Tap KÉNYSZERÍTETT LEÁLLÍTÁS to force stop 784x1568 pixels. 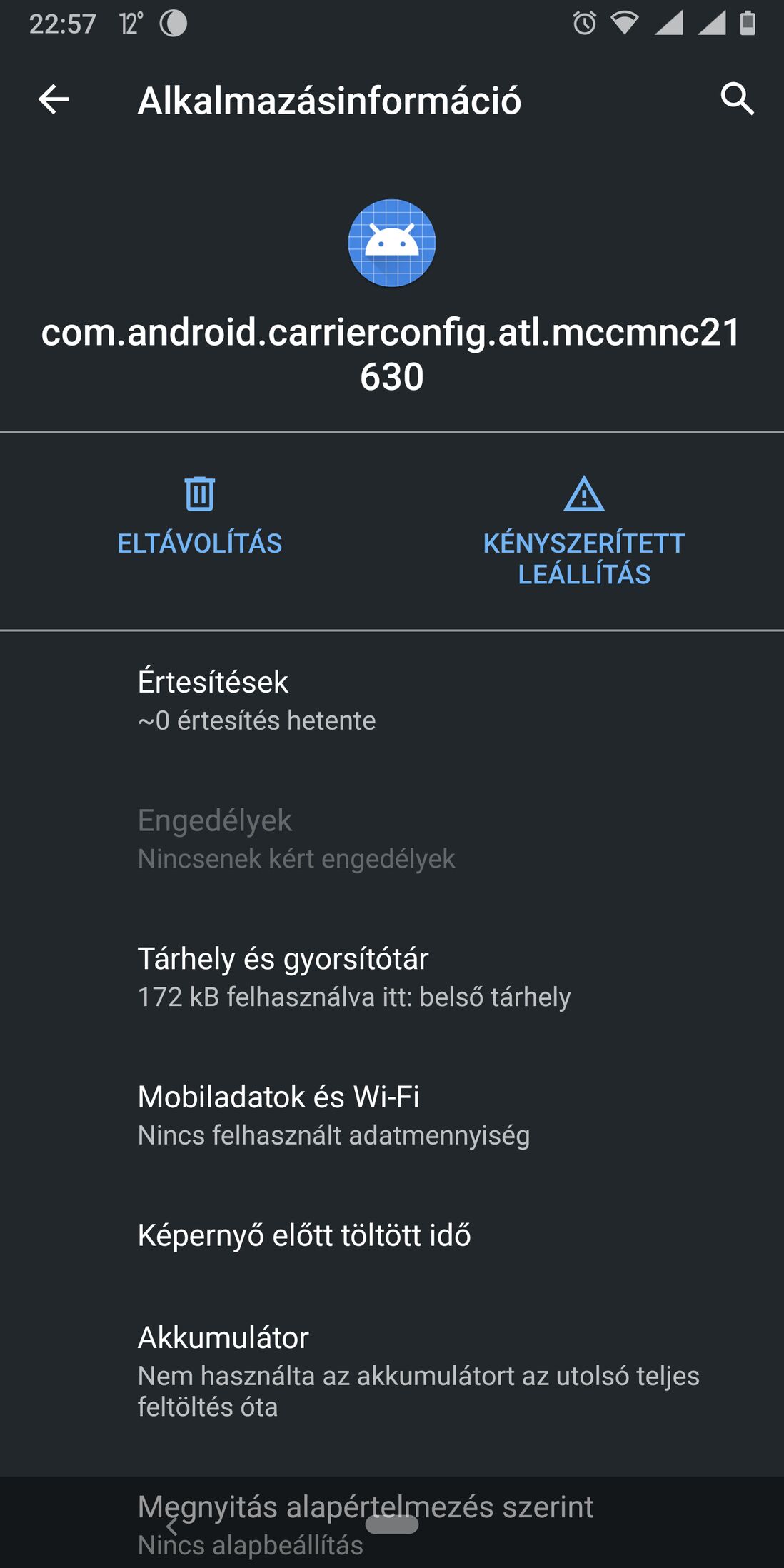coord(584,532)
